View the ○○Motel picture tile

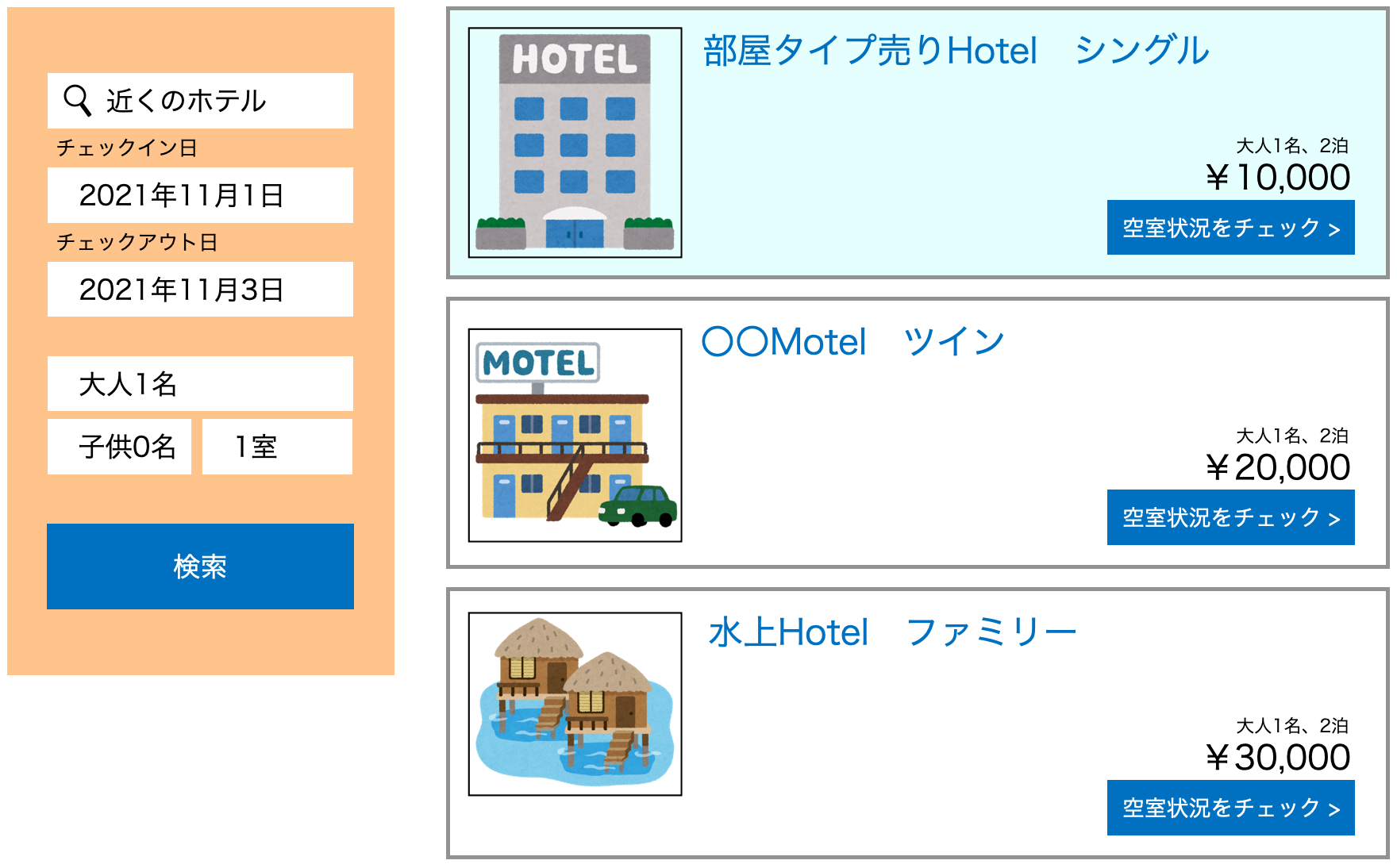tap(575, 436)
